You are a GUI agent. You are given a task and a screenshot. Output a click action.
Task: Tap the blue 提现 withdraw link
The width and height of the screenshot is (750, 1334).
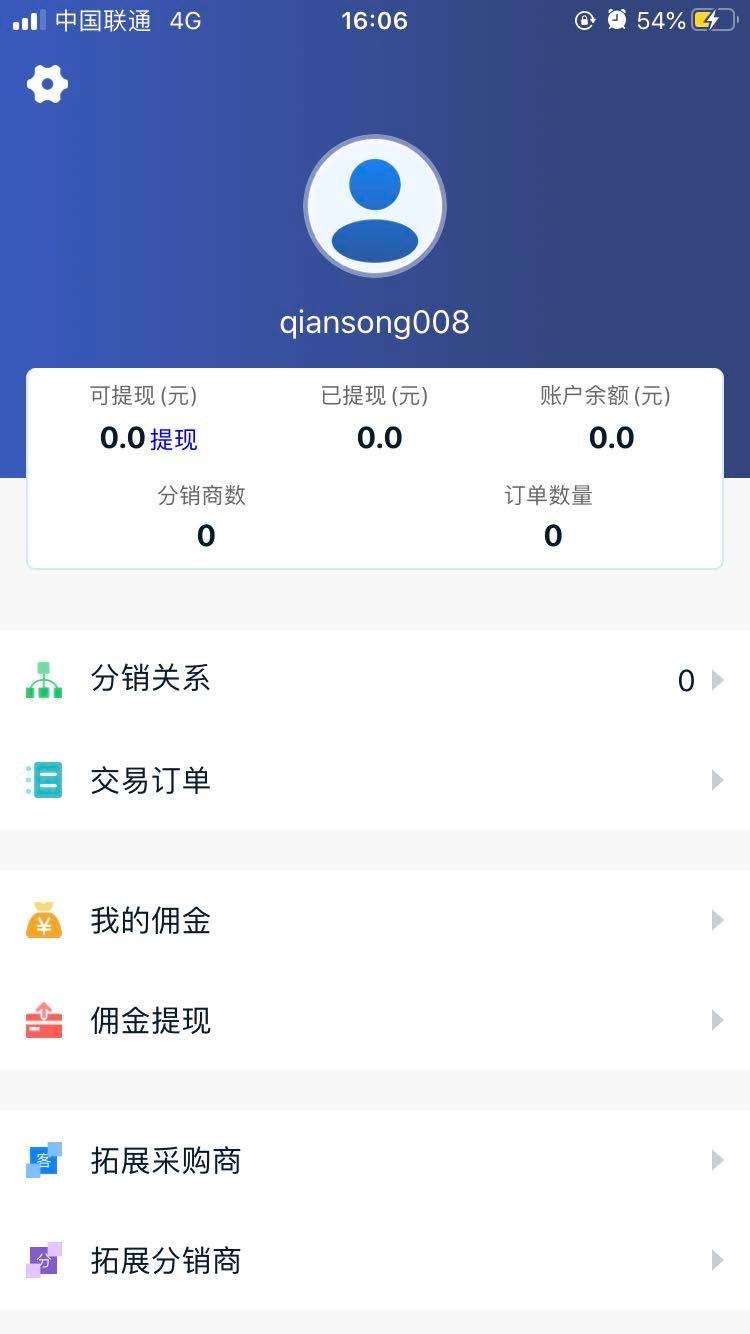click(x=174, y=439)
